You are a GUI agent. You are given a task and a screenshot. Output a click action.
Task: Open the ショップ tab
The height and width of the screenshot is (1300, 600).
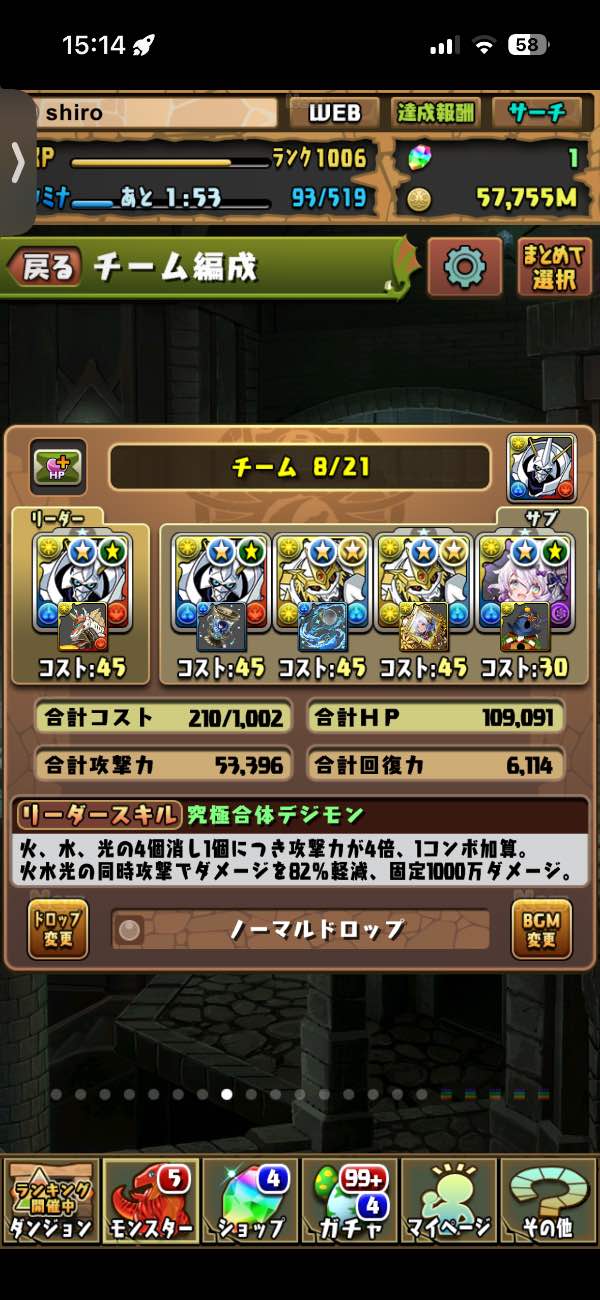(x=250, y=1200)
